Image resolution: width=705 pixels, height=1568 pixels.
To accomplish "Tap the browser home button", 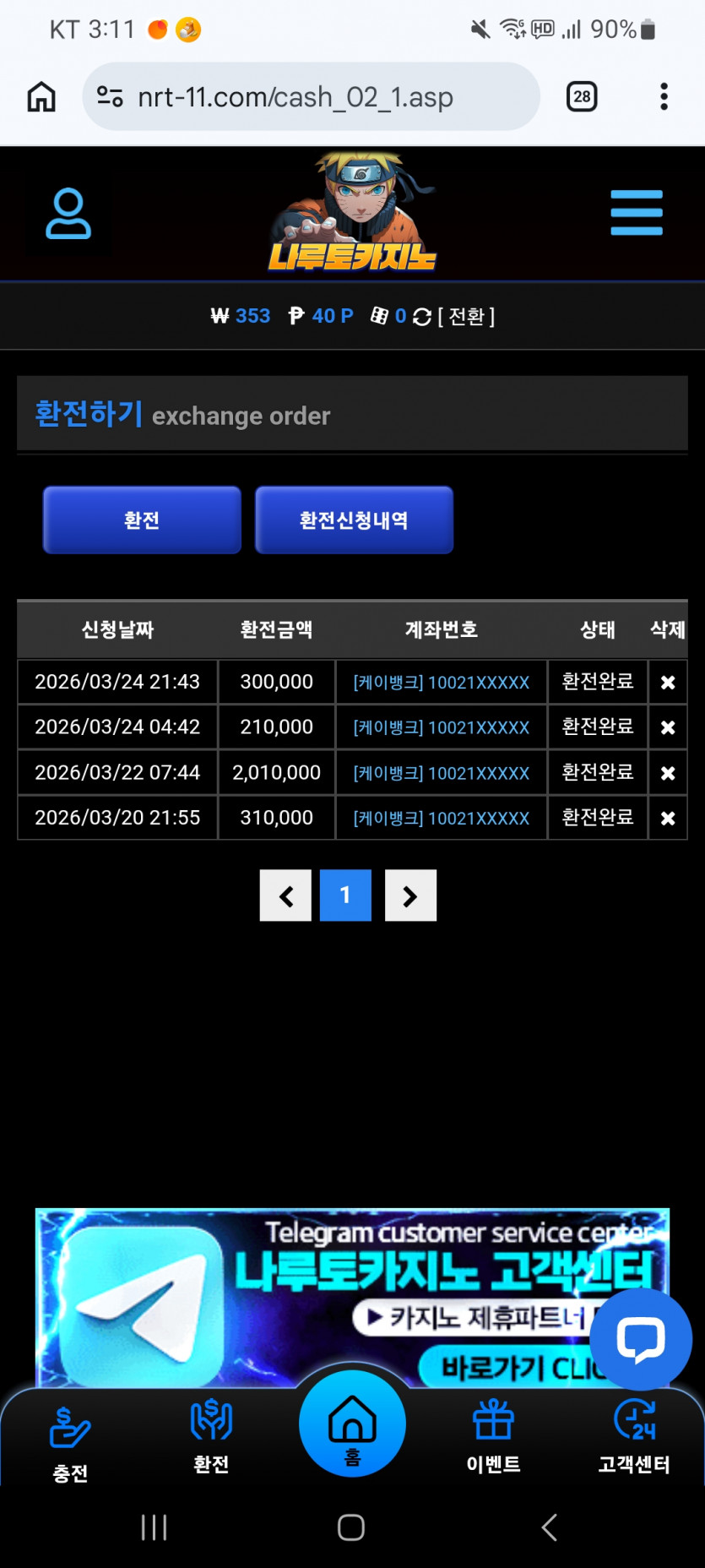I will click(x=41, y=97).
